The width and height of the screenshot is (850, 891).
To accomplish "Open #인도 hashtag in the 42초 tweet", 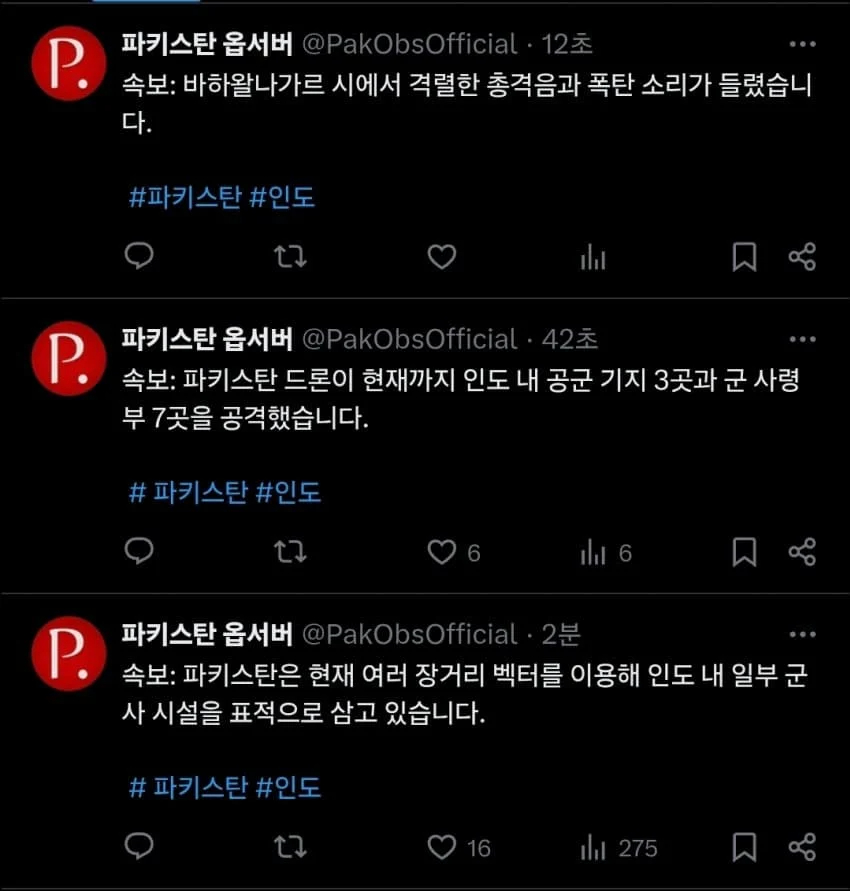I will [x=289, y=492].
